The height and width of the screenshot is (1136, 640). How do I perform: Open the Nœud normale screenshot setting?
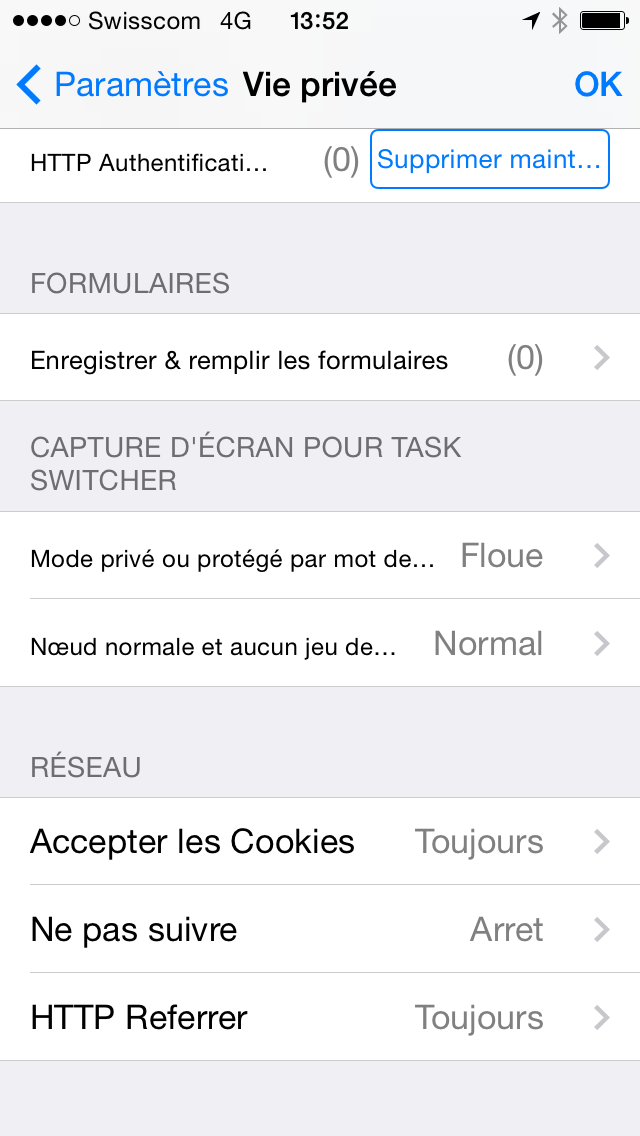pos(320,645)
